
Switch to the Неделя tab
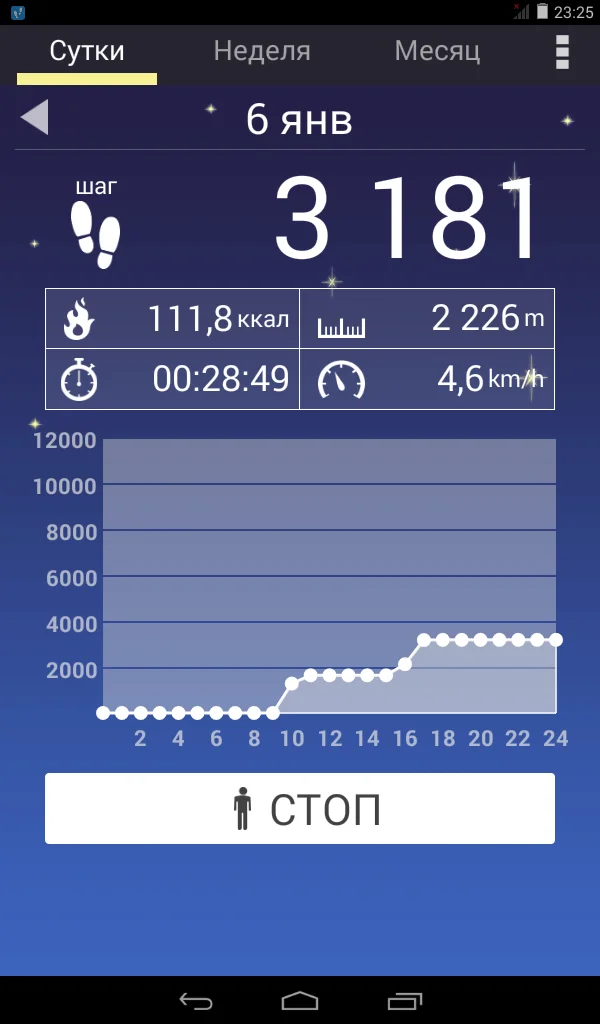point(262,51)
